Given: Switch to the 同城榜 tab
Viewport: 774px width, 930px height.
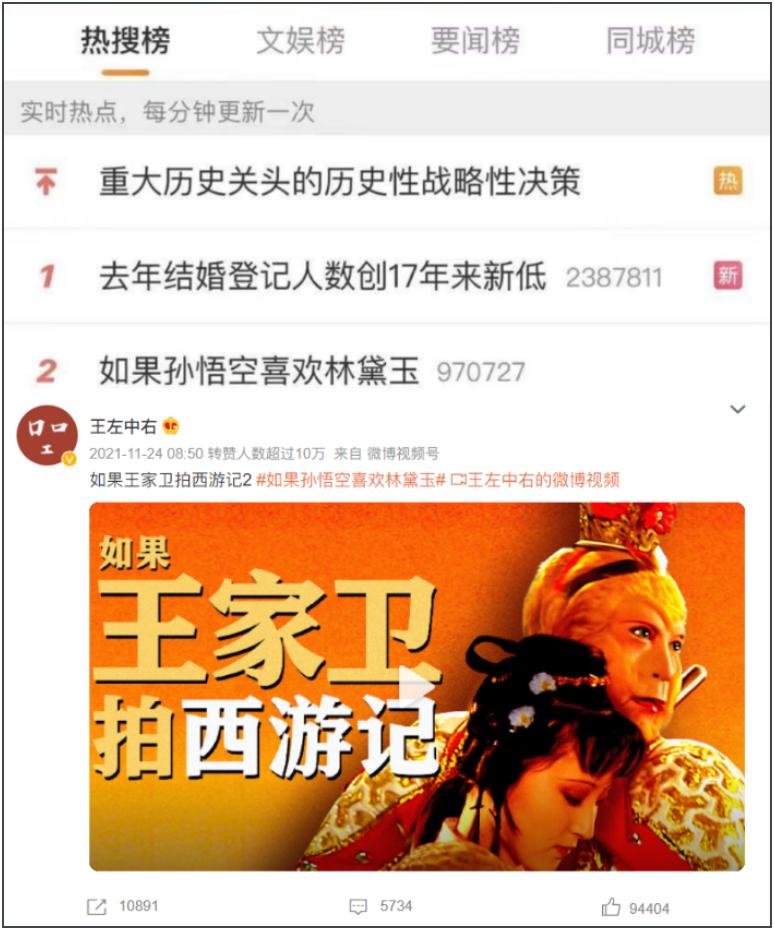Looking at the screenshot, I should coord(649,41).
